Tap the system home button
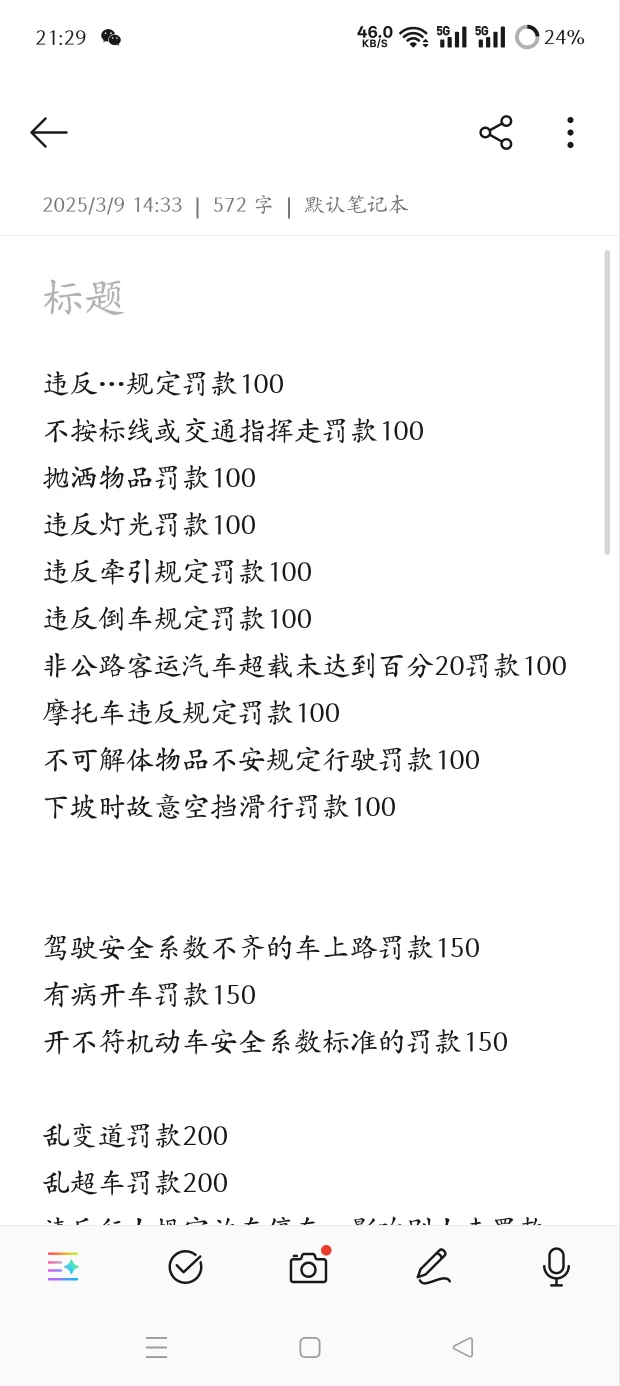 [310, 1347]
